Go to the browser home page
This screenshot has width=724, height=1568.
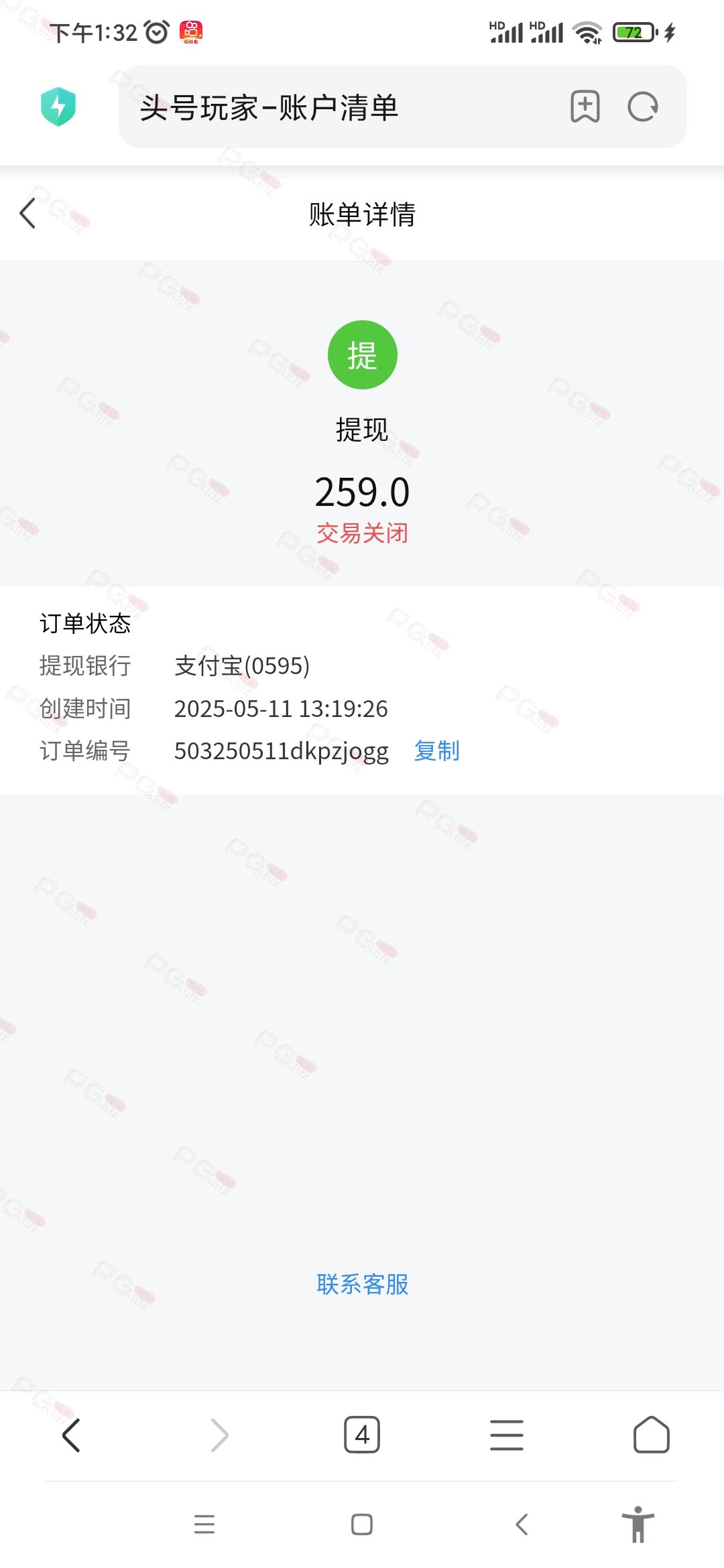652,1435
